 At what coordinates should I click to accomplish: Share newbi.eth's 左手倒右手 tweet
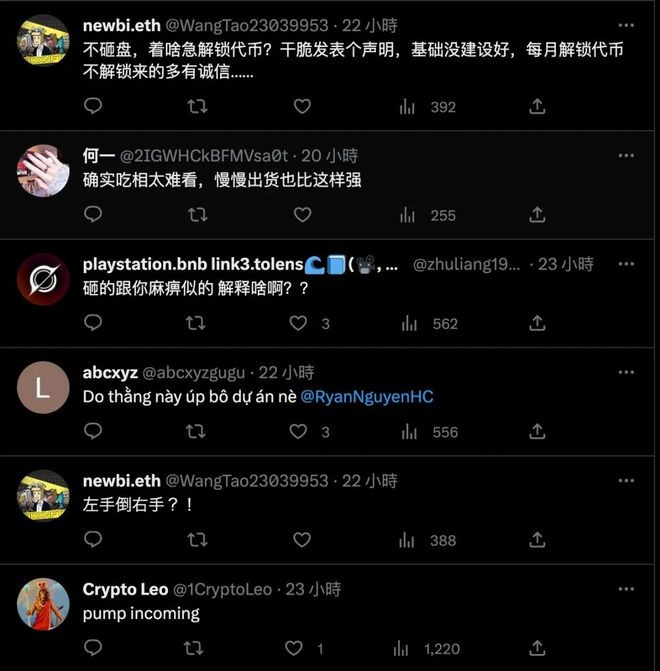(x=537, y=539)
